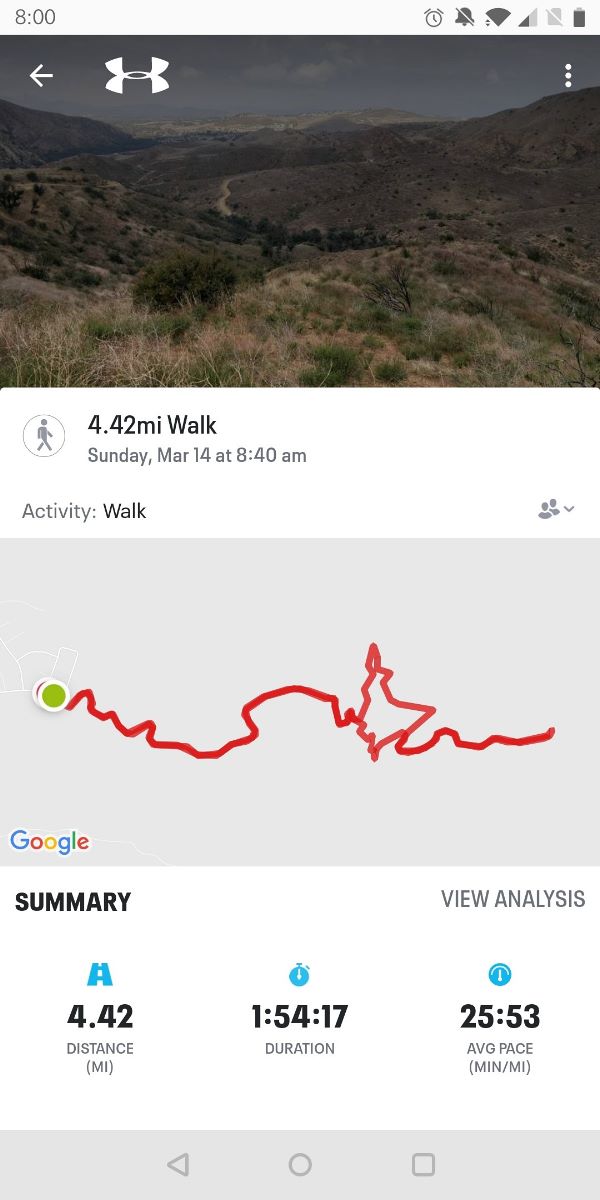This screenshot has height=1200, width=600.
Task: Open the three-dot overflow menu
Action: [568, 76]
